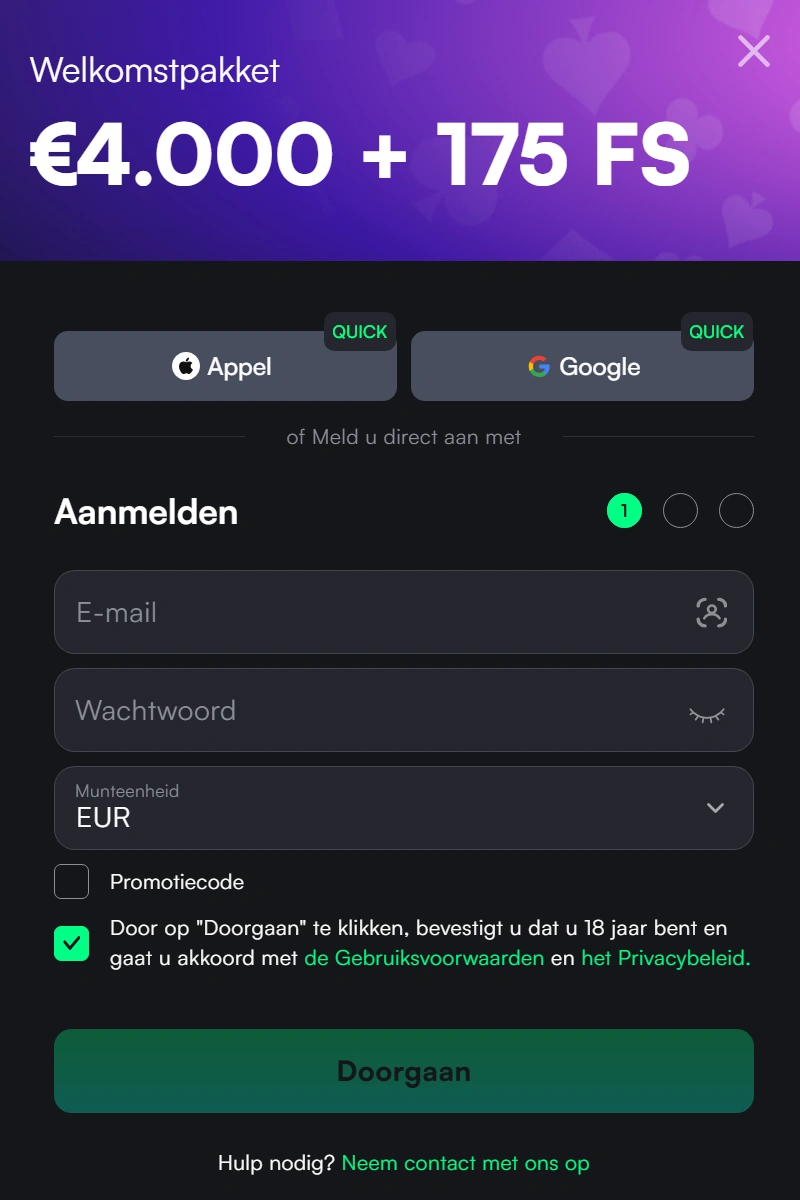
Task: Follow the Neem contact met ons op link
Action: point(465,1163)
